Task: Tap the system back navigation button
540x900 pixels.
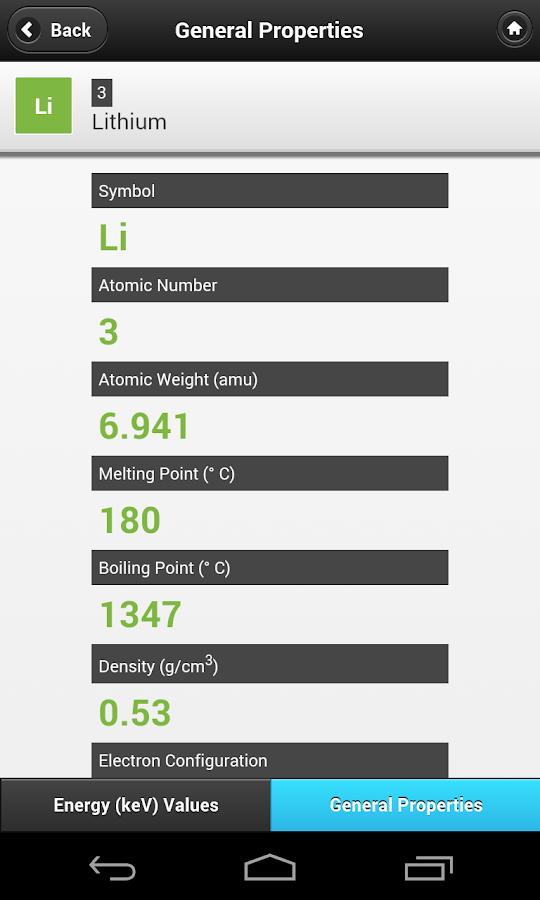Action: tap(112, 867)
